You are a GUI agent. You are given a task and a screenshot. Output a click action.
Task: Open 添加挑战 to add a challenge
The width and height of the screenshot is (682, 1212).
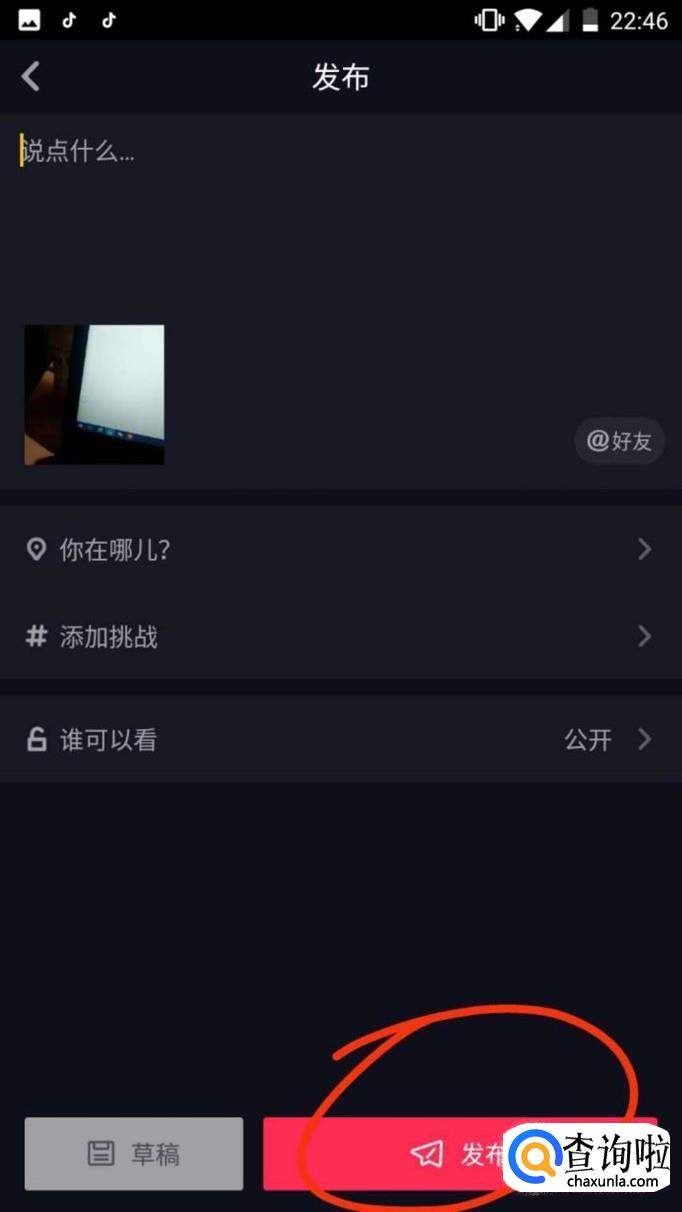click(x=340, y=636)
